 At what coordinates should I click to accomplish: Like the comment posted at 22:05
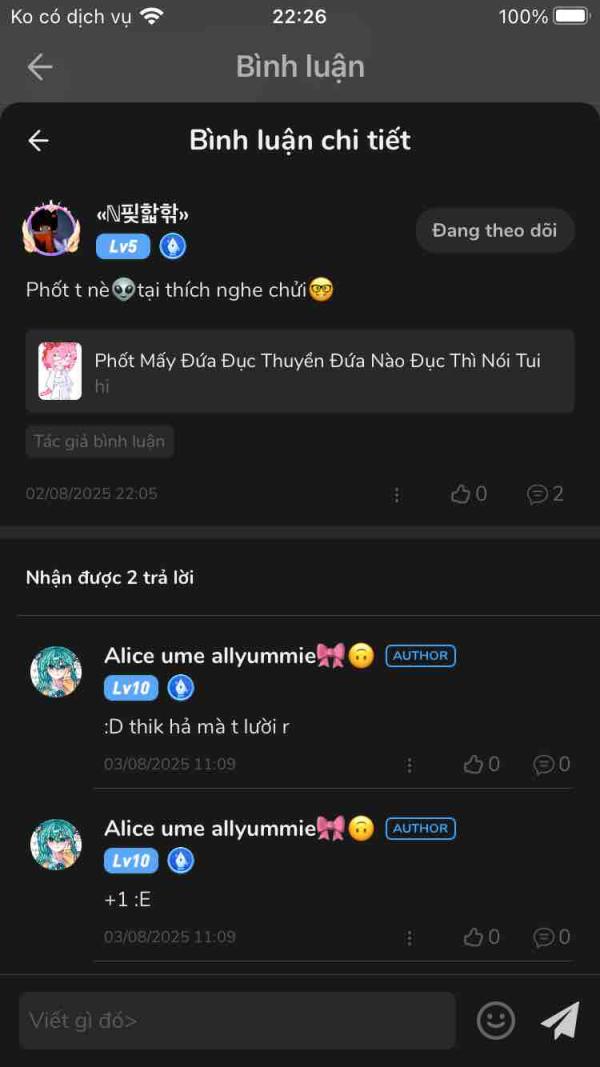(x=468, y=494)
